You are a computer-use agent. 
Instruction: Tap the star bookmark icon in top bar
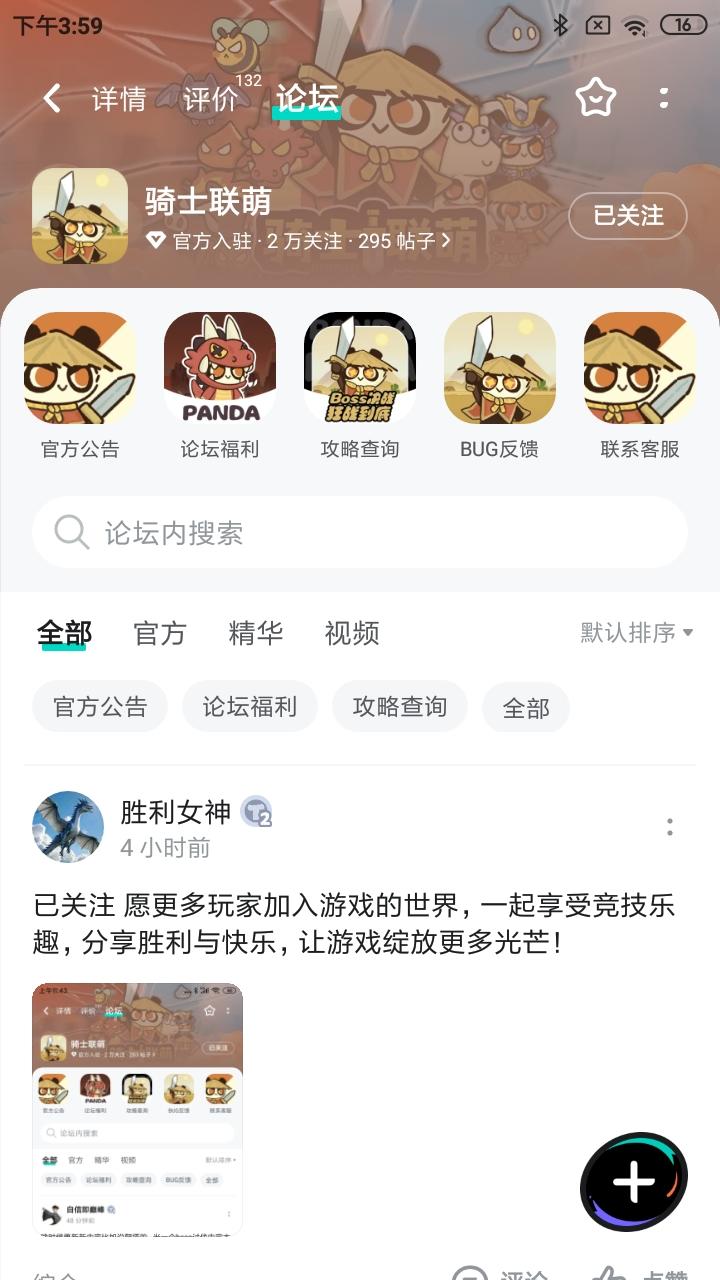click(594, 99)
